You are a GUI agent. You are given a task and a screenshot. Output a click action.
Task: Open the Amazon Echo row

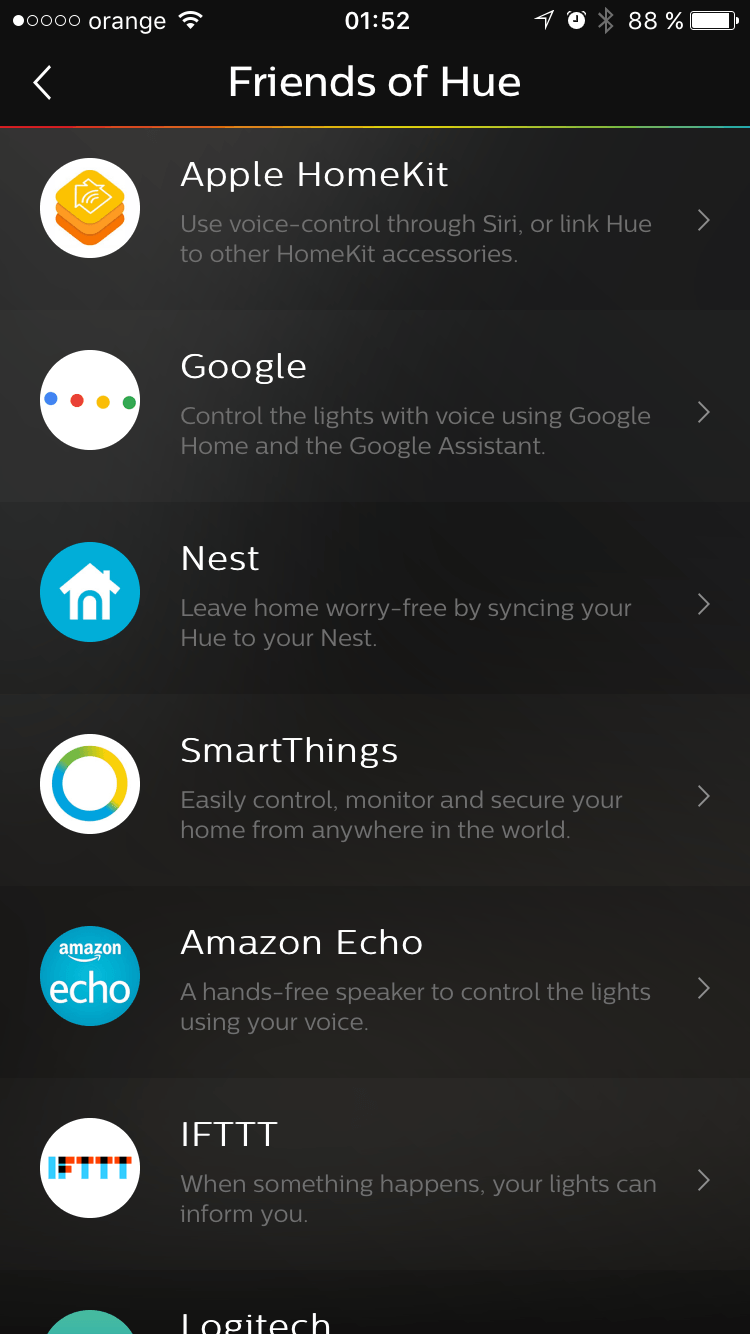[x=375, y=982]
